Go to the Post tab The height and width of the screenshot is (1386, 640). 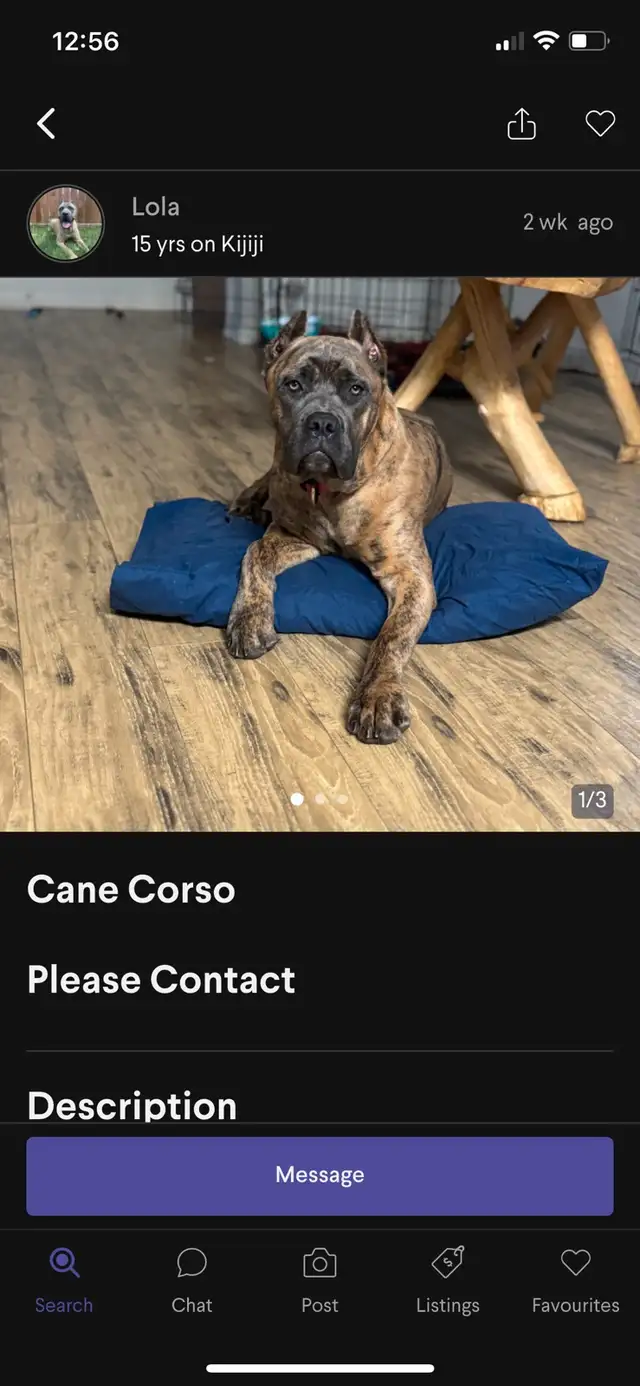click(x=320, y=1280)
